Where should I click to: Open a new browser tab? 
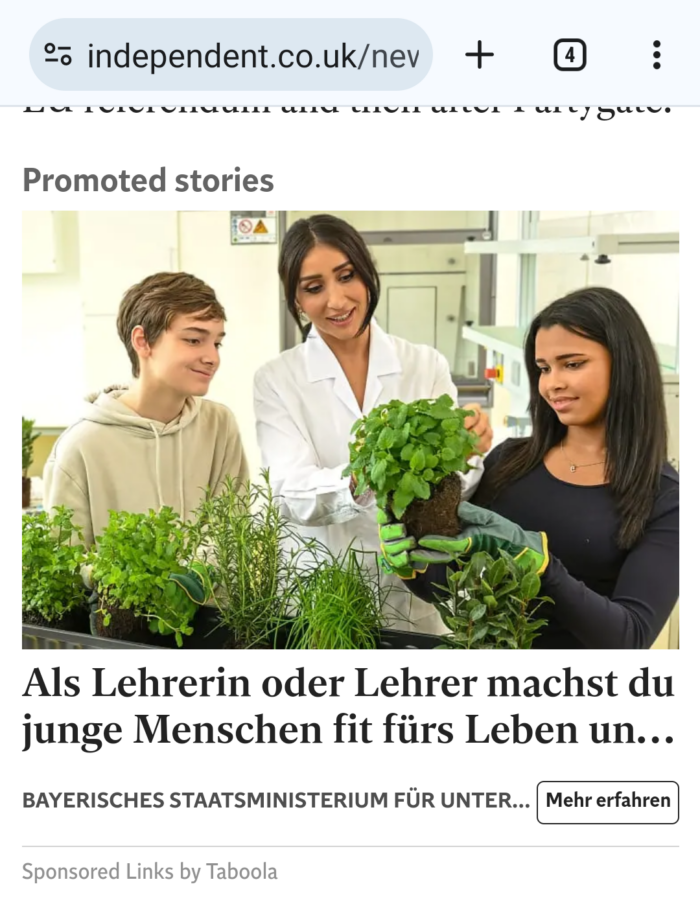pos(480,55)
